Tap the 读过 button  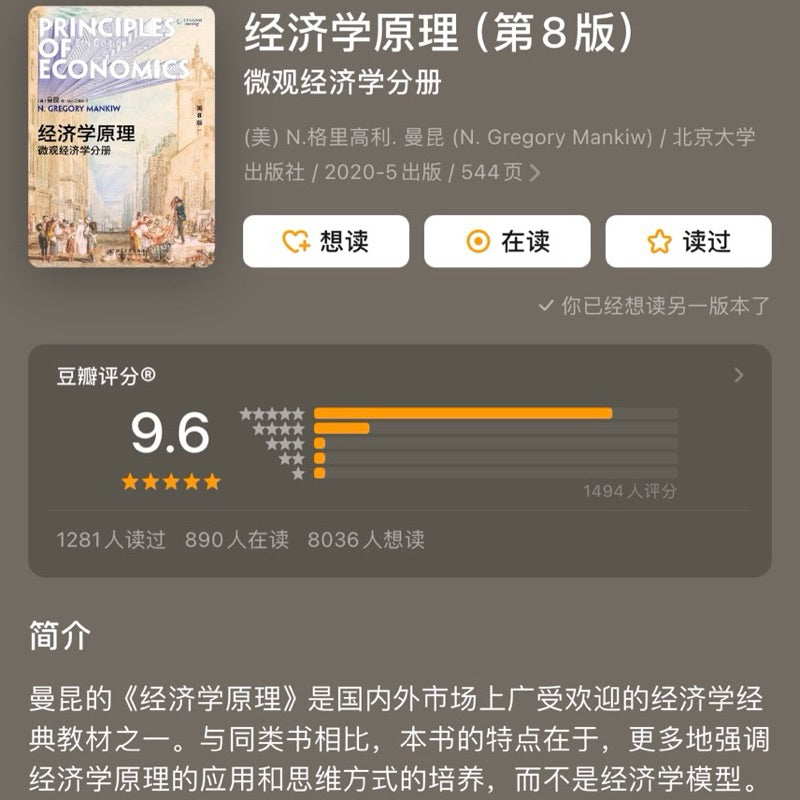tap(688, 241)
